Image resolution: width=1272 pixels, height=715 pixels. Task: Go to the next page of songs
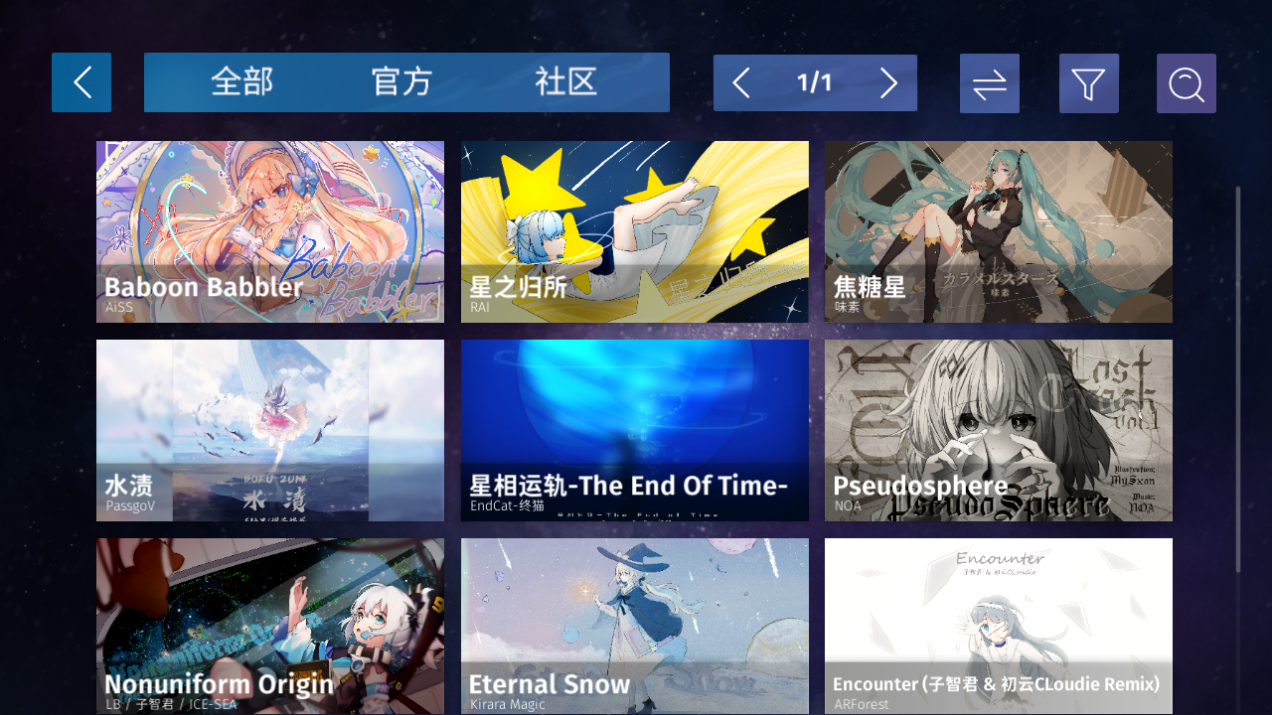[888, 83]
